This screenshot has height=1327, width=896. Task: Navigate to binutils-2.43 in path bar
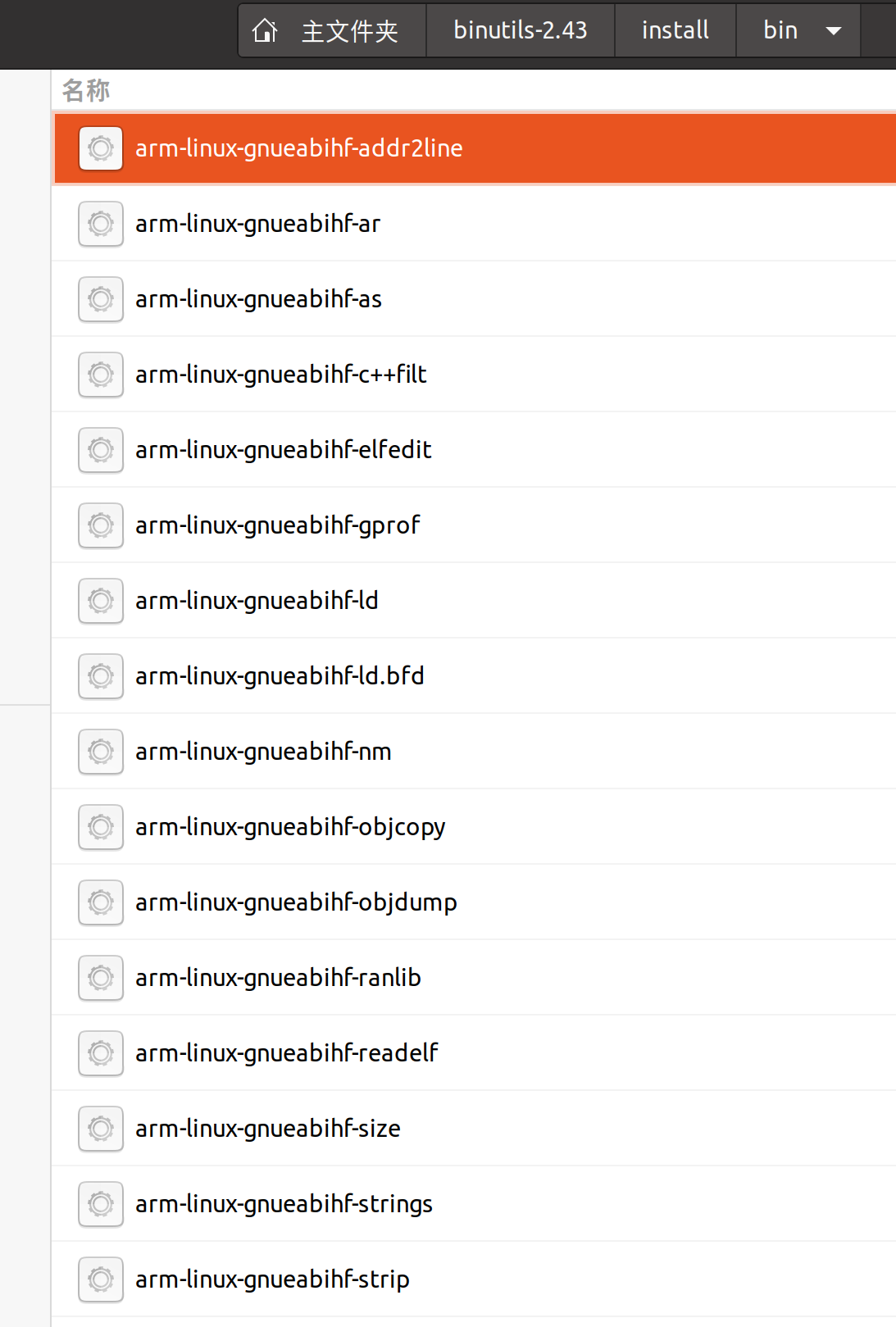(520, 31)
